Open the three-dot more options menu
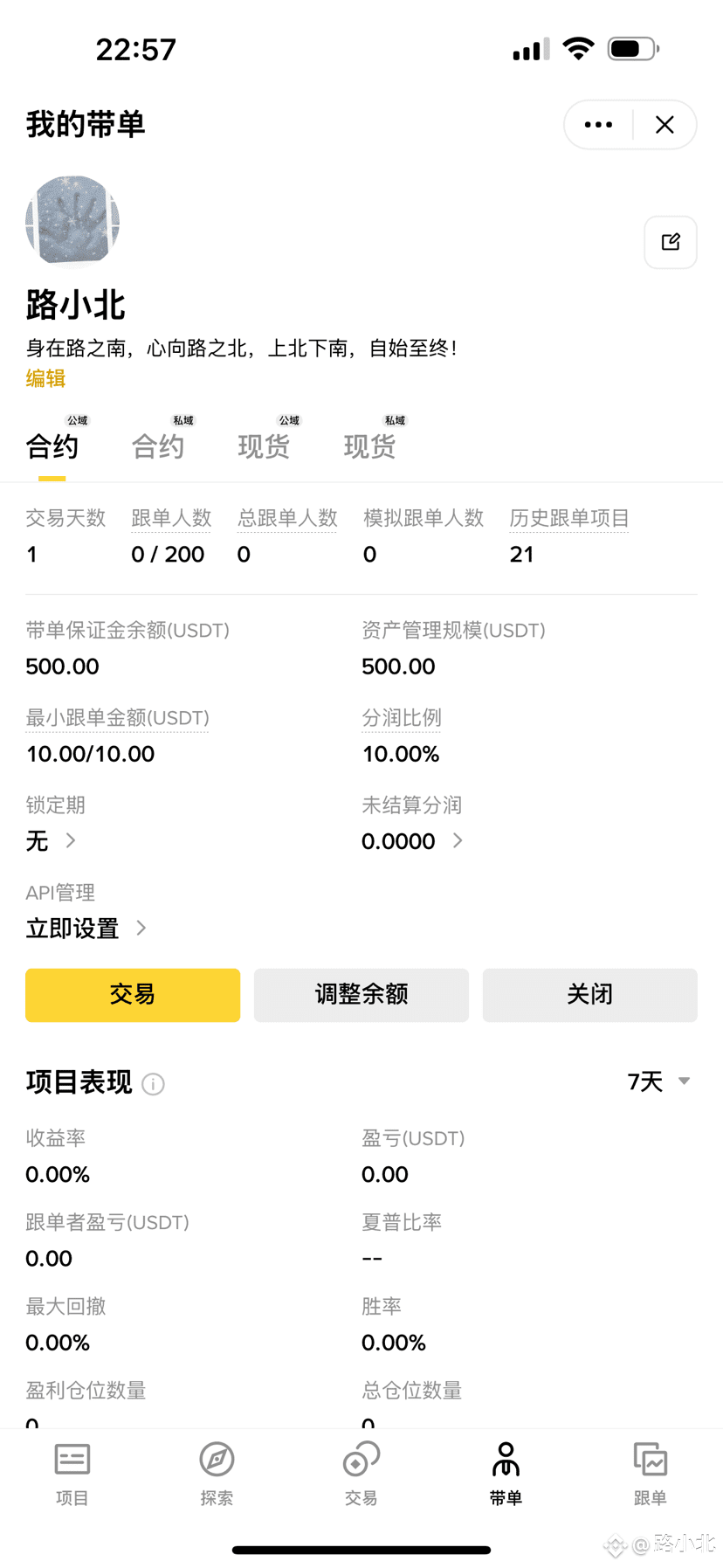Viewport: 723px width, 1568px height. tap(598, 125)
